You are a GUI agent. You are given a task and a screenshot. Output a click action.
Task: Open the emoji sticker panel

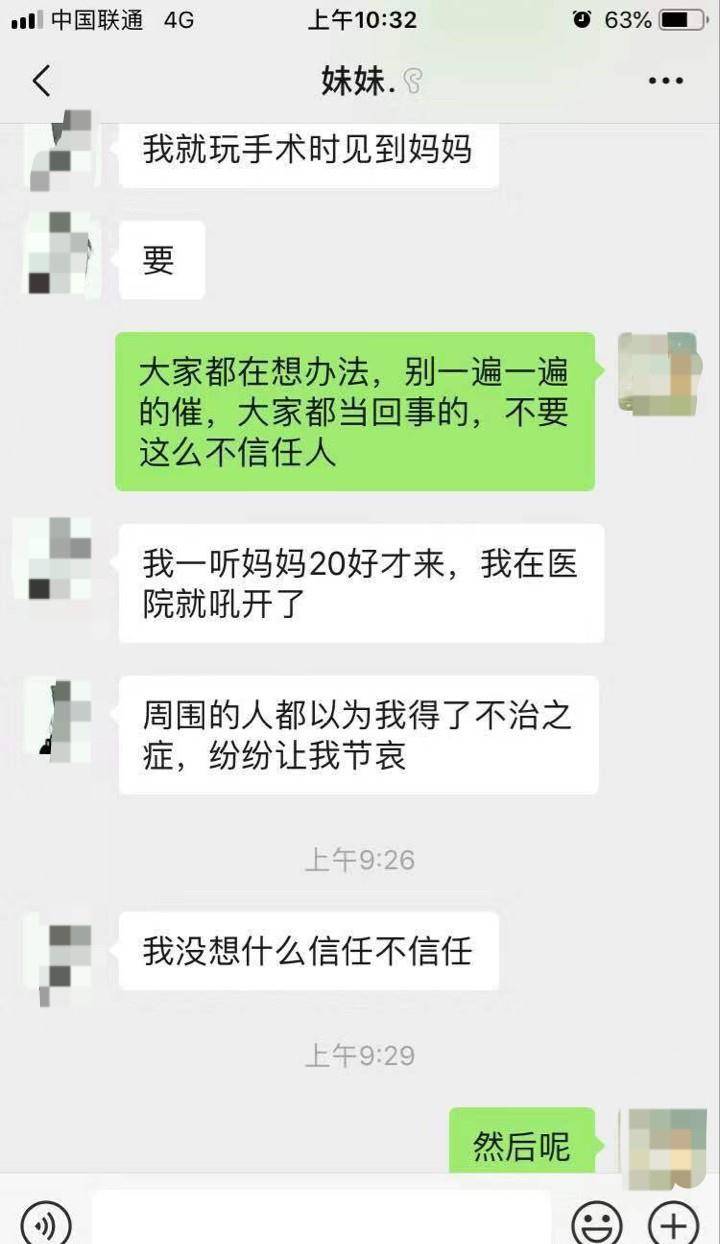(x=597, y=1222)
